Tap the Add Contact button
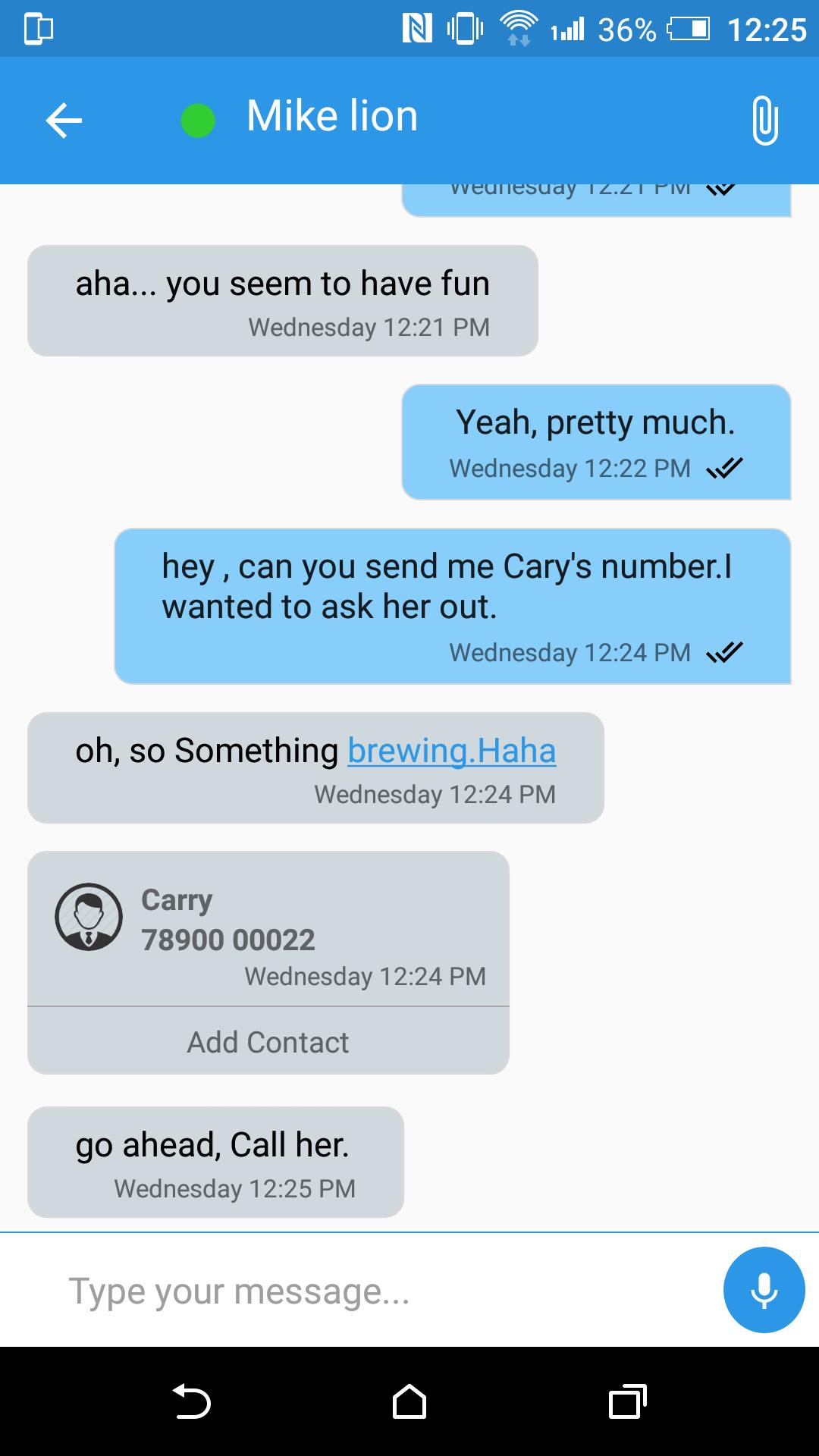This screenshot has height=1456, width=819. click(x=268, y=1042)
